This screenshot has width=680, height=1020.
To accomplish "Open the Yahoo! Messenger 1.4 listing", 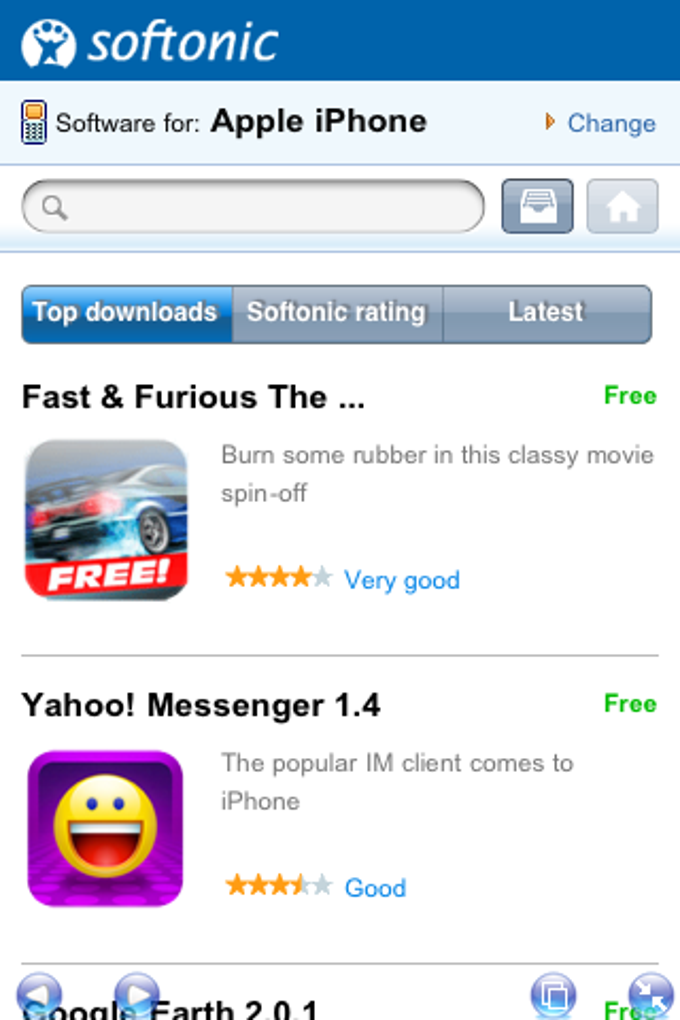I will coord(201,706).
